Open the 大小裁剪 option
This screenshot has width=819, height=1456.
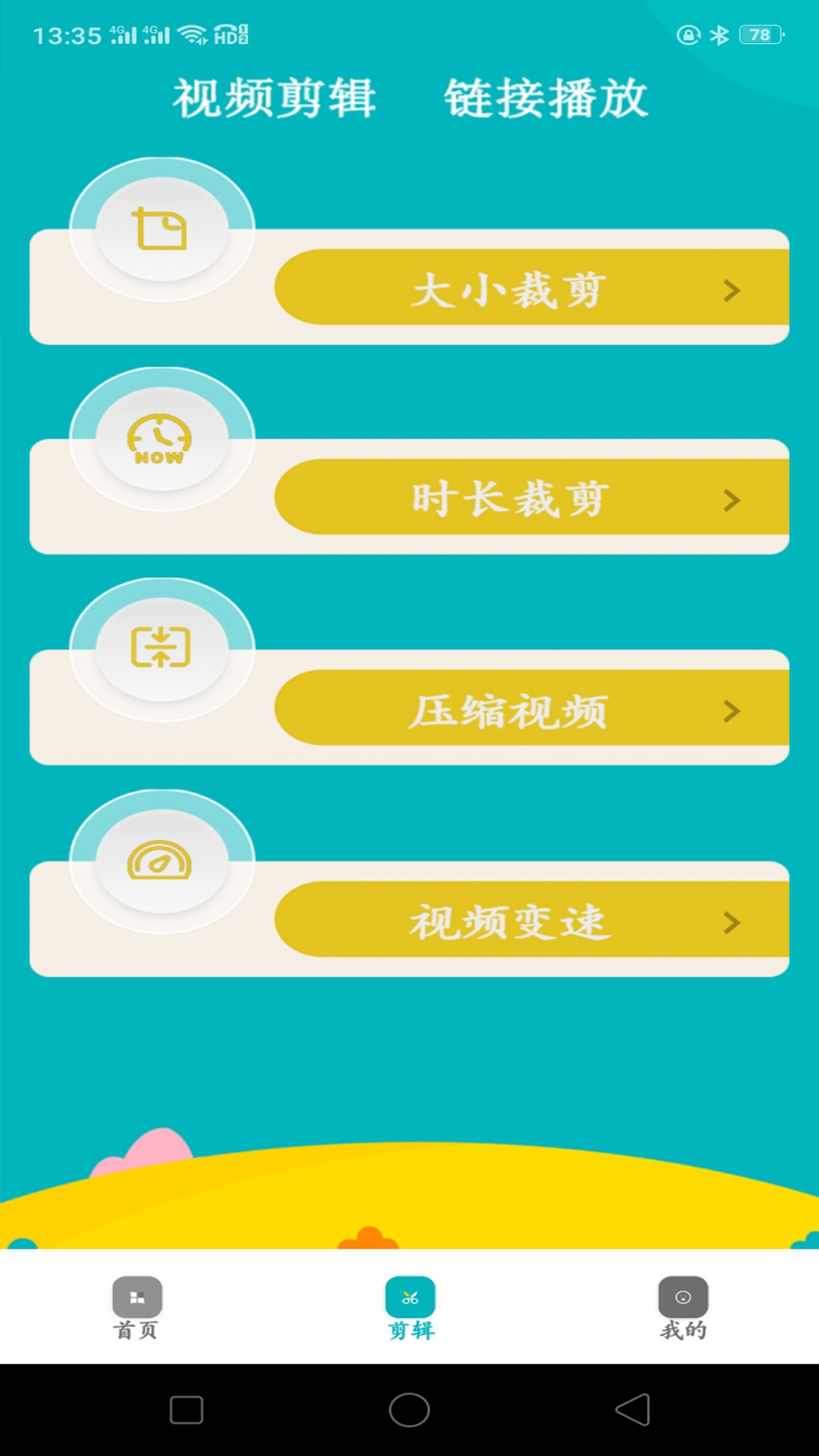point(532,287)
